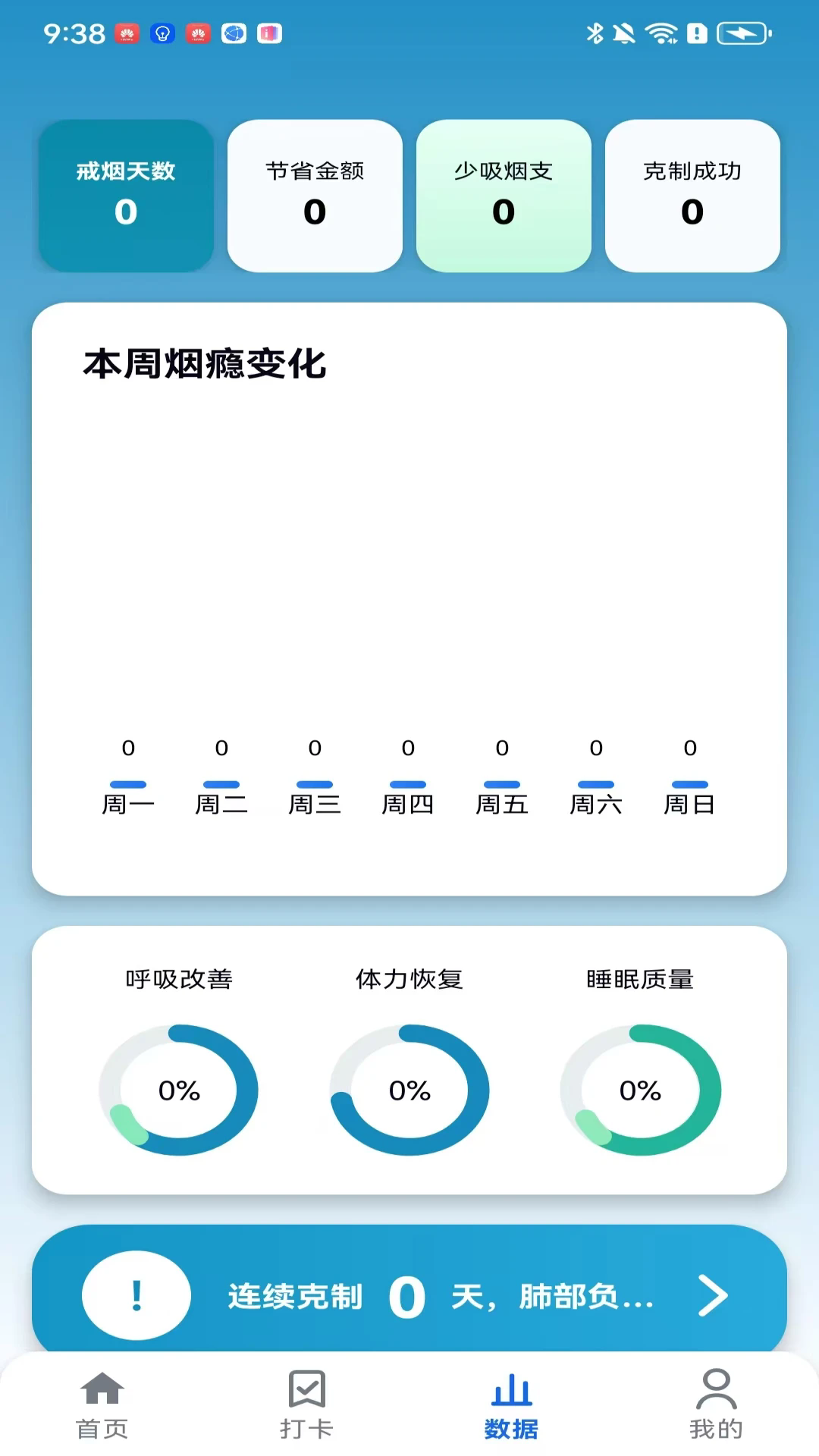Open the 节省金额 card
819x1456 pixels.
click(x=315, y=196)
